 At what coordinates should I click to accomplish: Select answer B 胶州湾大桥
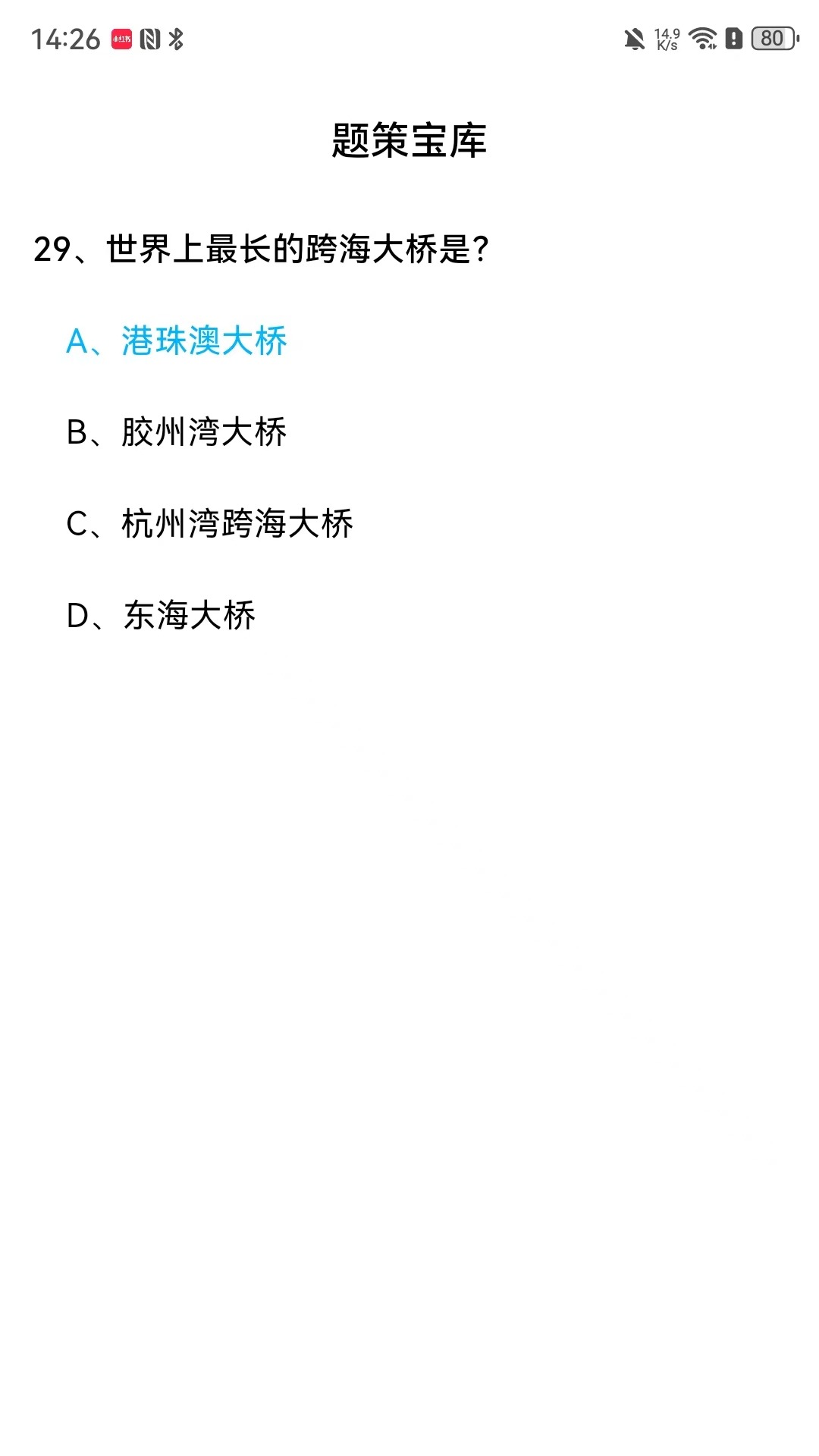177,432
